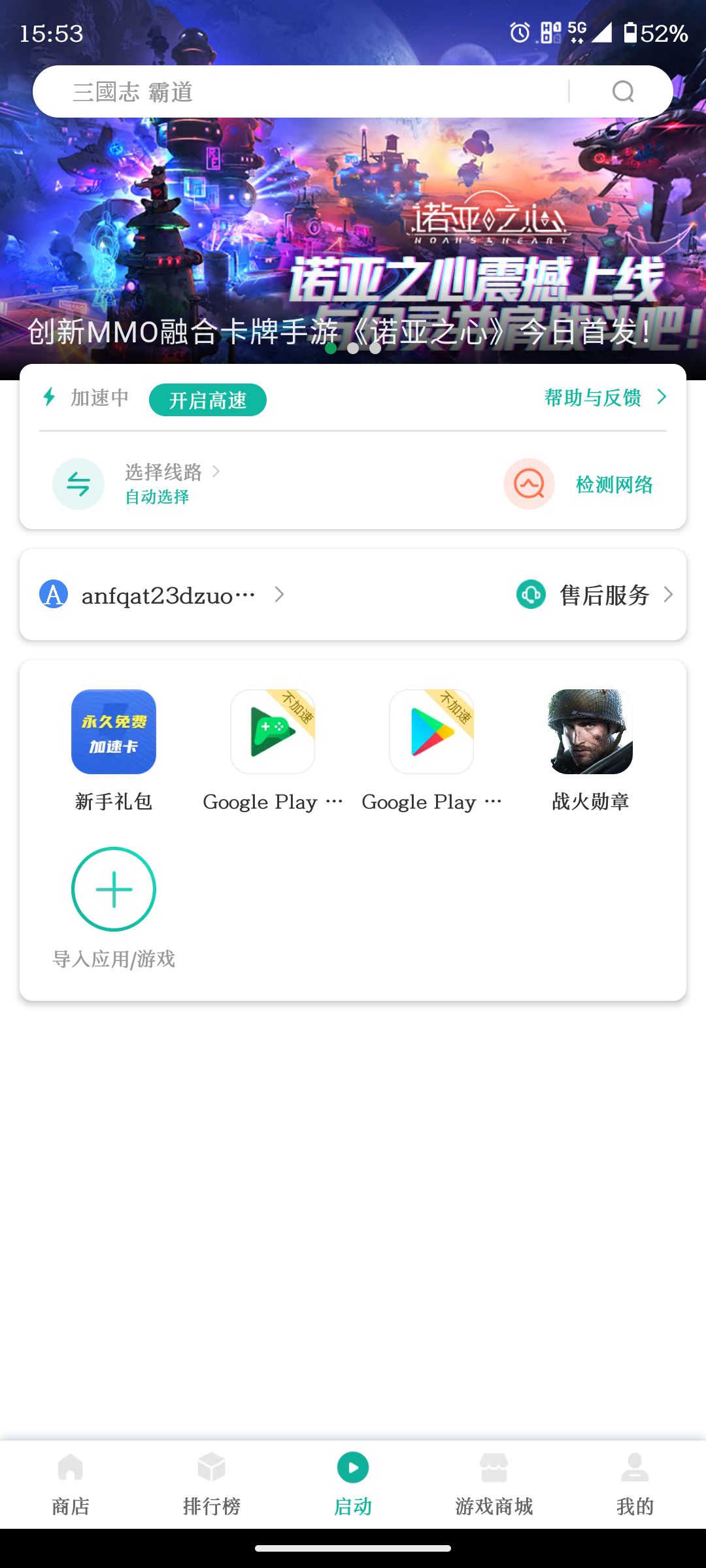Viewport: 706px width, 1568px height.
Task: Tap the 售后服务 headset icon
Action: coord(528,595)
